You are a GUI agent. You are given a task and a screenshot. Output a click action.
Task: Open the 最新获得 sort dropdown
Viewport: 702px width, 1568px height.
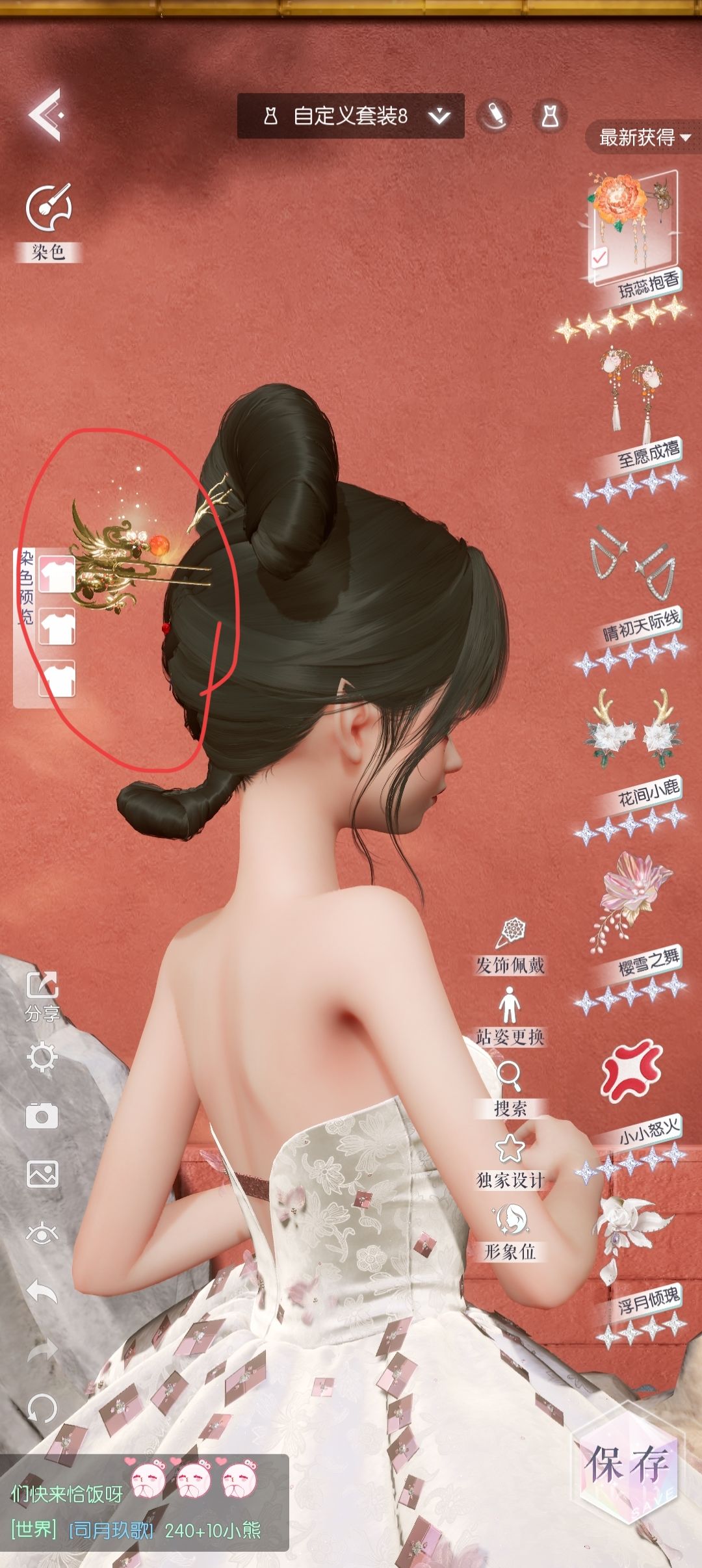click(x=643, y=137)
